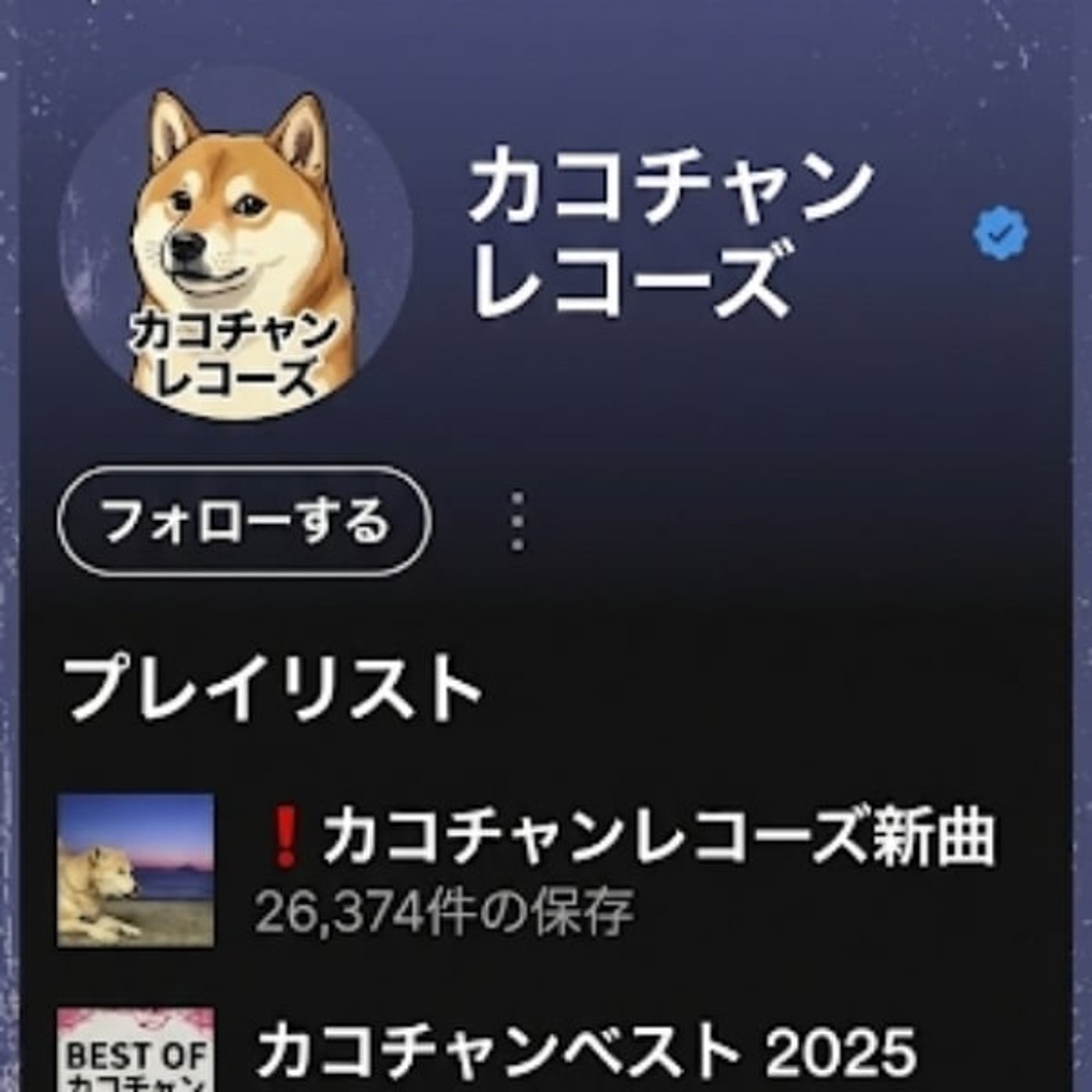1092x1092 pixels.
Task: Open the カコチャンベスト 2025 playlist
Action: click(585, 1050)
